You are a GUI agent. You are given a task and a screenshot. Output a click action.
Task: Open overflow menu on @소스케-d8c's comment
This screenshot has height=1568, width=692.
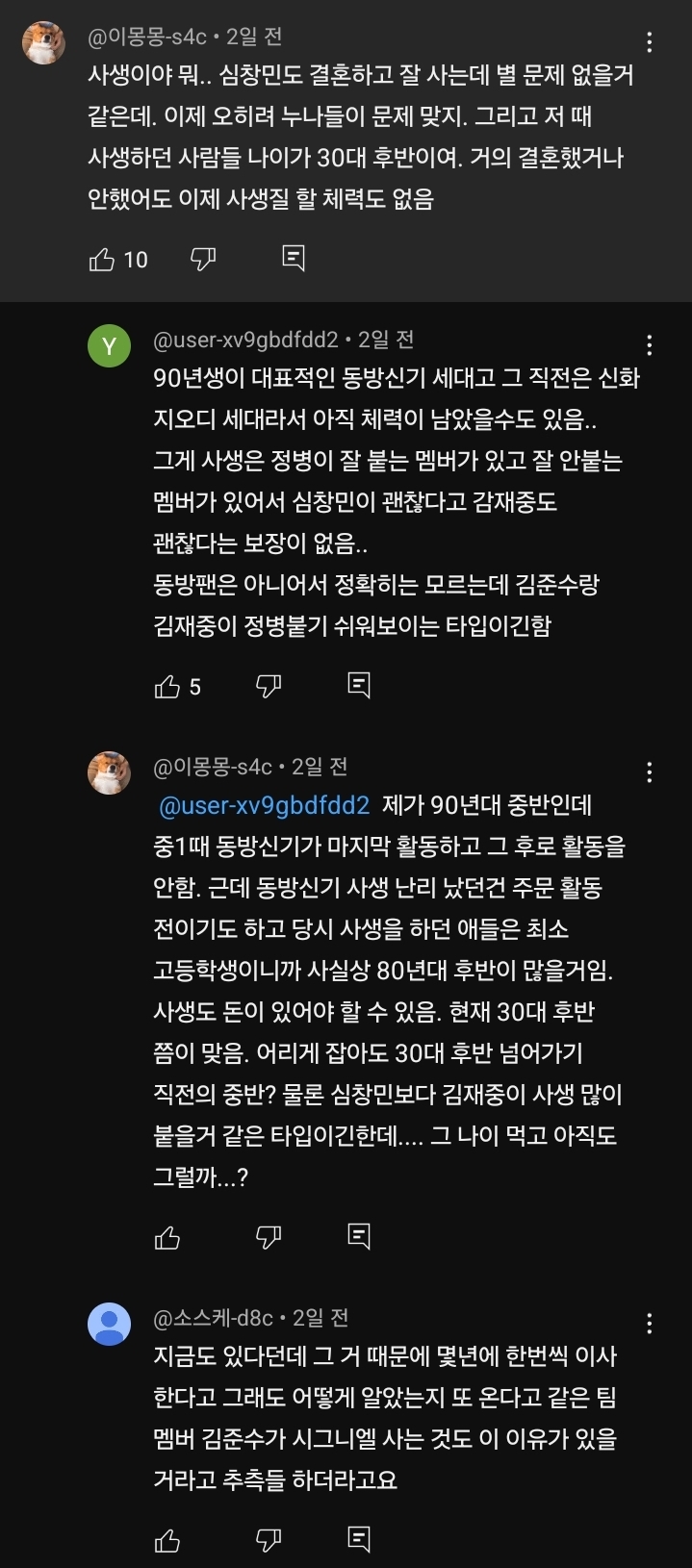pyautogui.click(x=650, y=1323)
